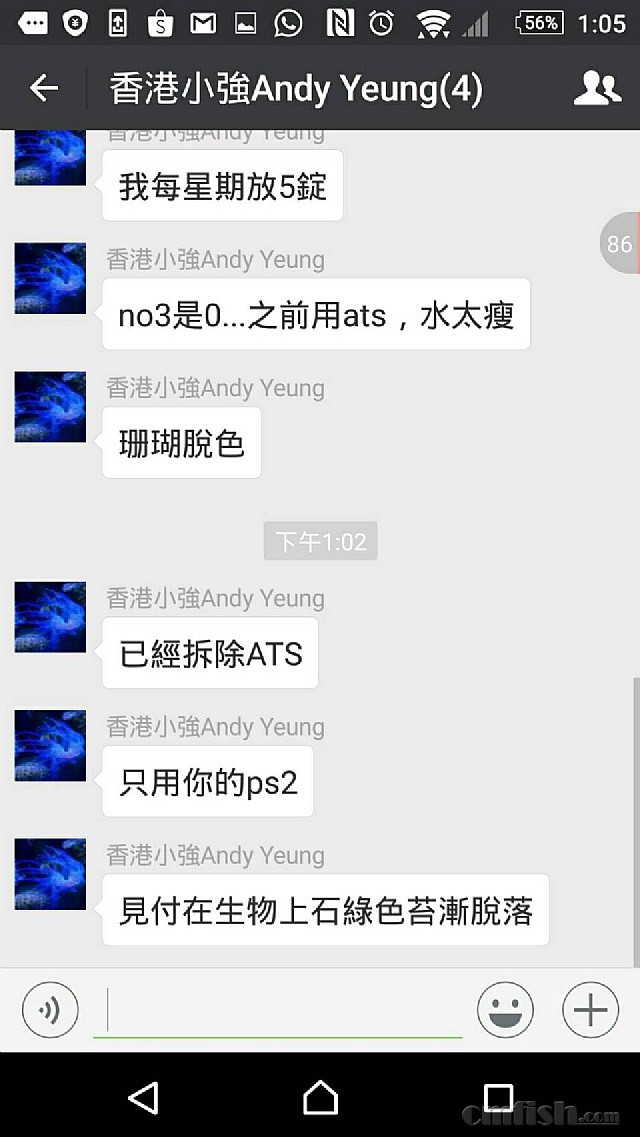The height and width of the screenshot is (1137, 640).
Task: Open avatar beside message 已經拆除ATS
Action: [50, 617]
